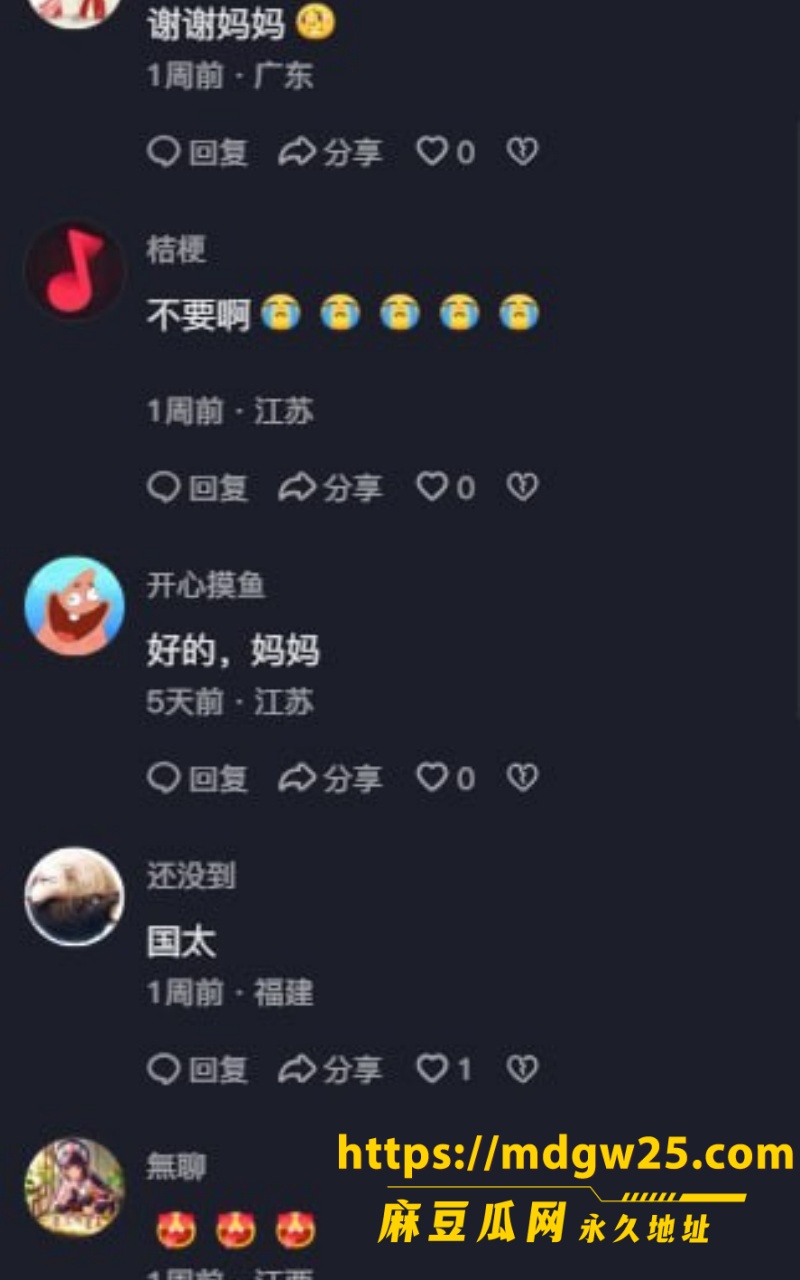
Task: Share 还没到's comment
Action: [x=330, y=1069]
